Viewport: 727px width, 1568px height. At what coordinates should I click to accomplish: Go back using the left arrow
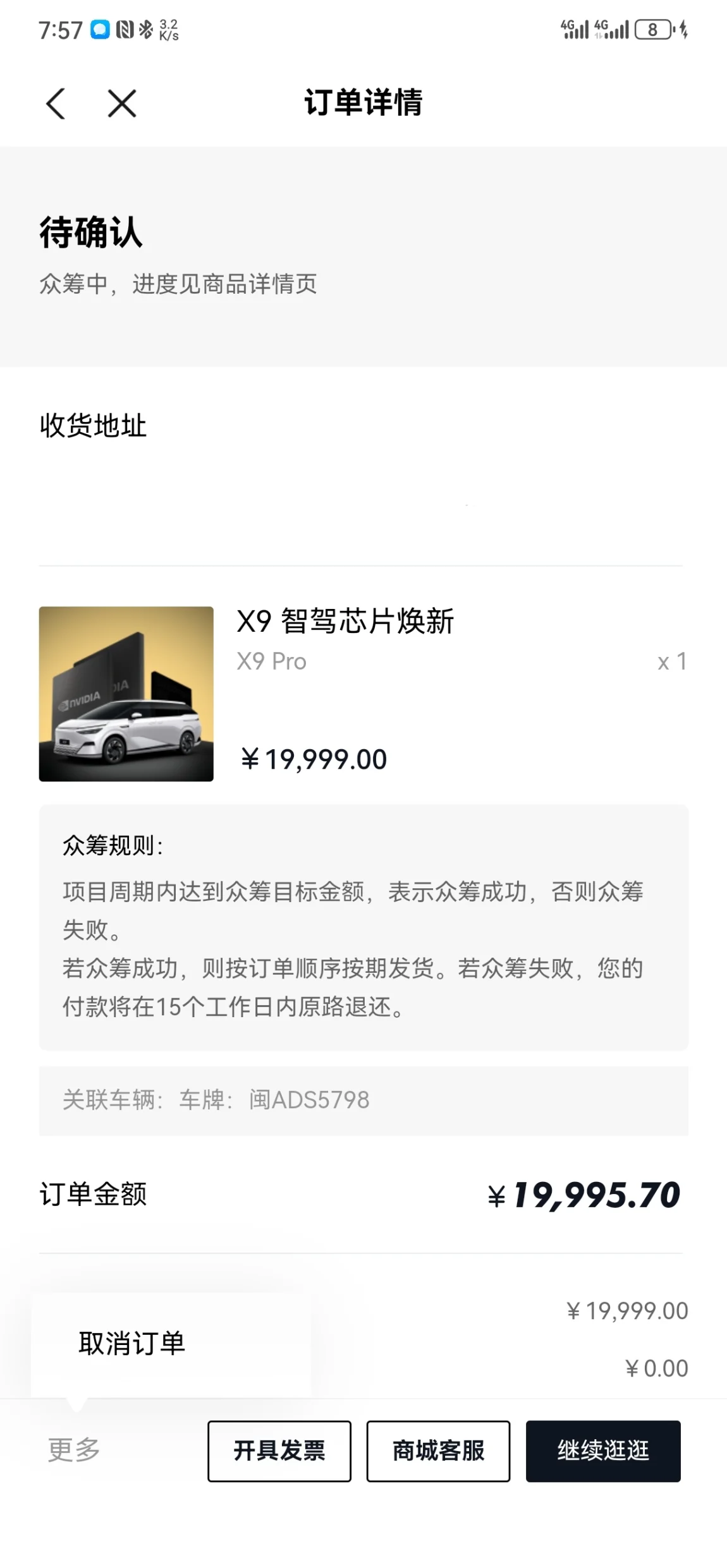pyautogui.click(x=56, y=104)
